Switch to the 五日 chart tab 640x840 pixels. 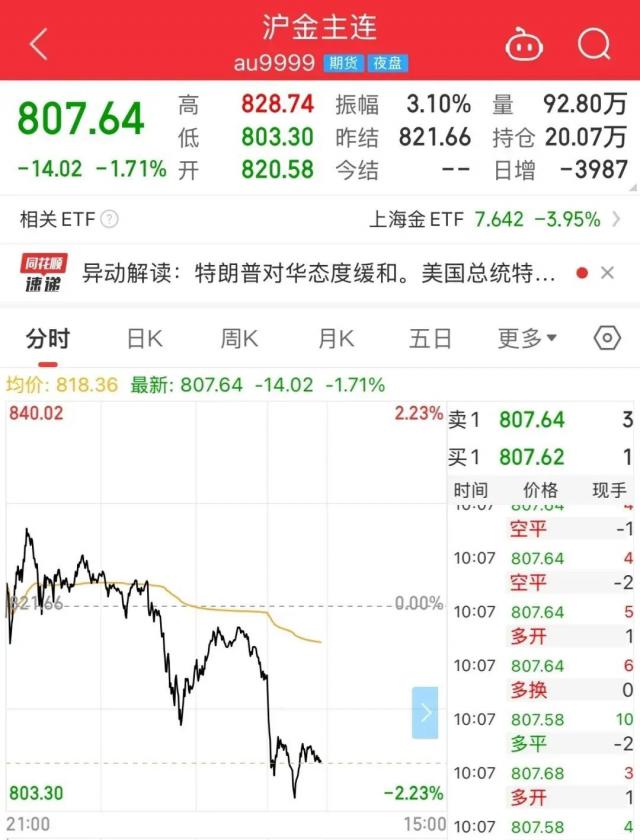[430, 338]
